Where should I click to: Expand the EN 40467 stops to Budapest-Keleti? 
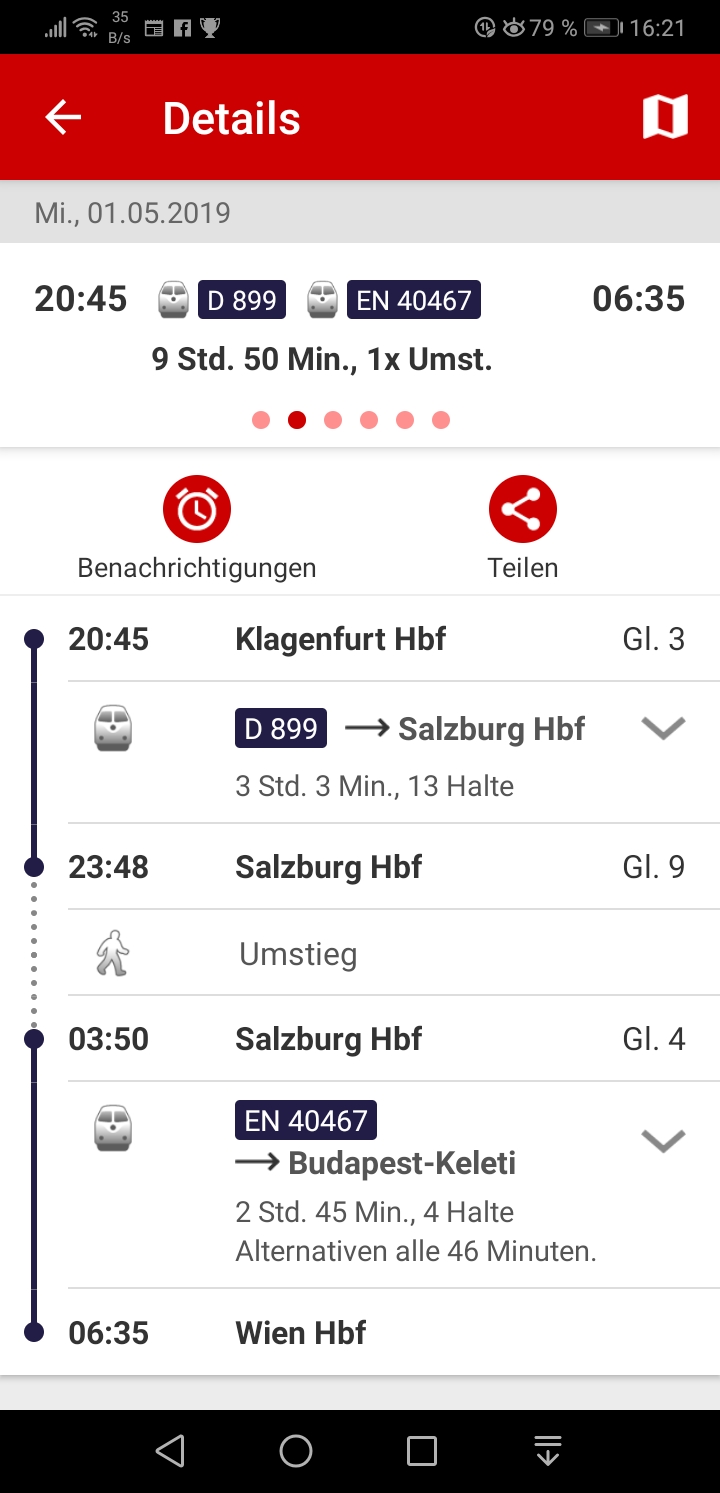663,1141
